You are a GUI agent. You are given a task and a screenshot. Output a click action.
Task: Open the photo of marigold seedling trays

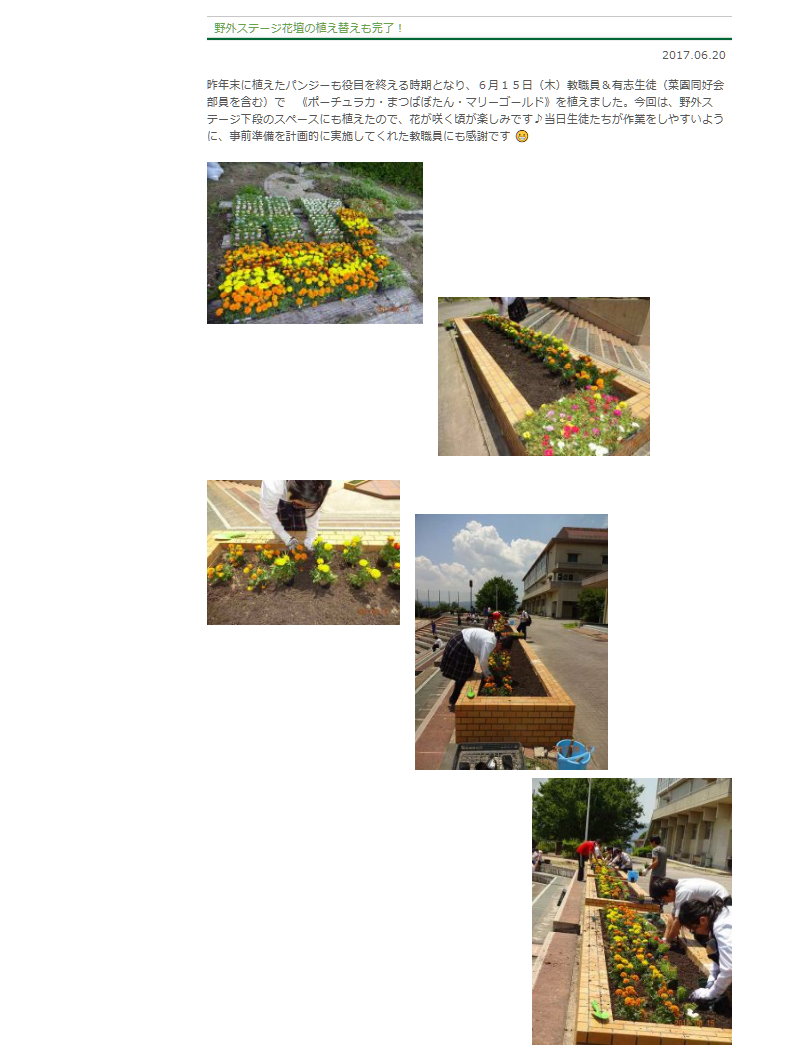click(314, 242)
